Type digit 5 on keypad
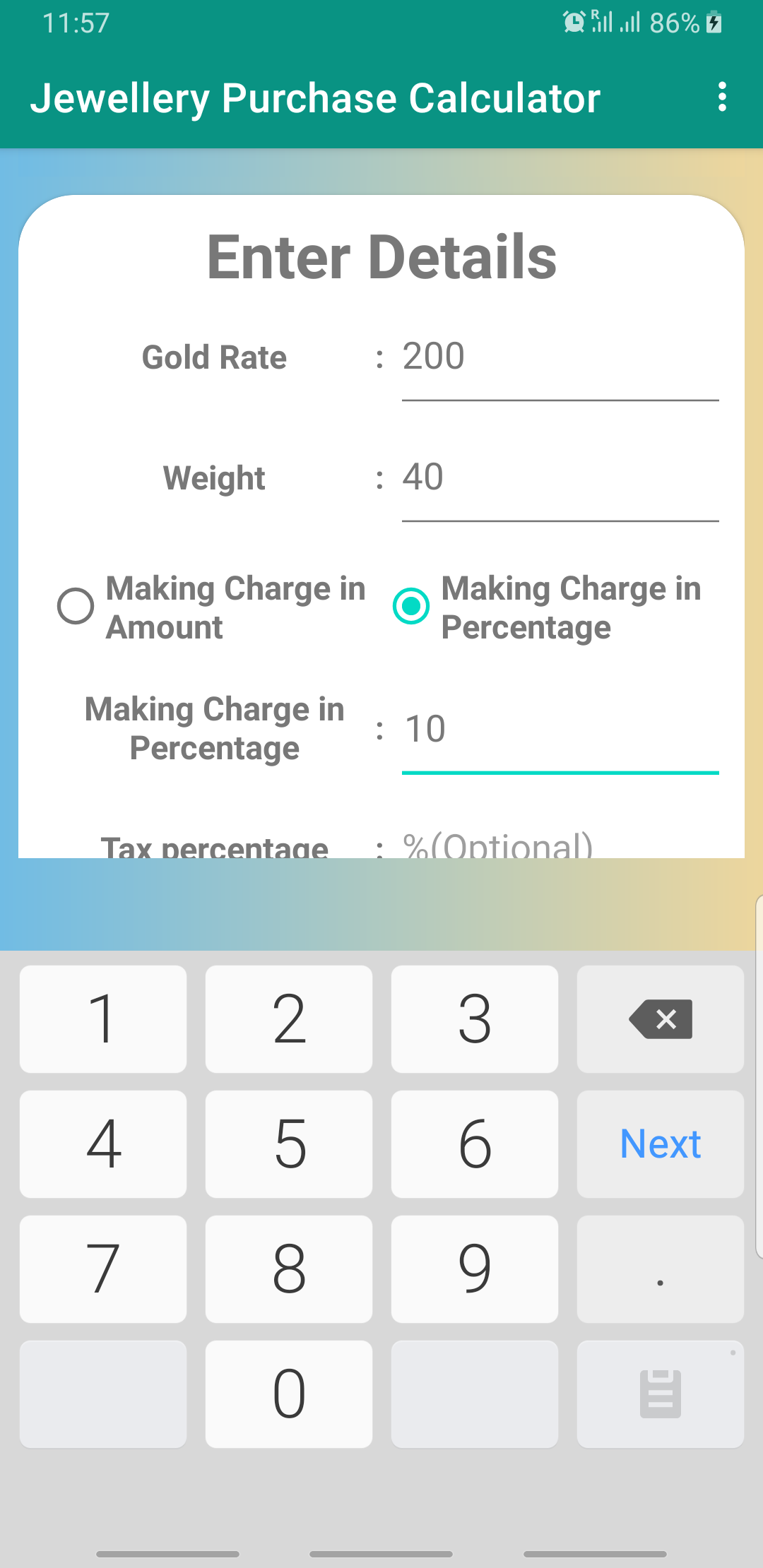The height and width of the screenshot is (1568, 763). [289, 1144]
